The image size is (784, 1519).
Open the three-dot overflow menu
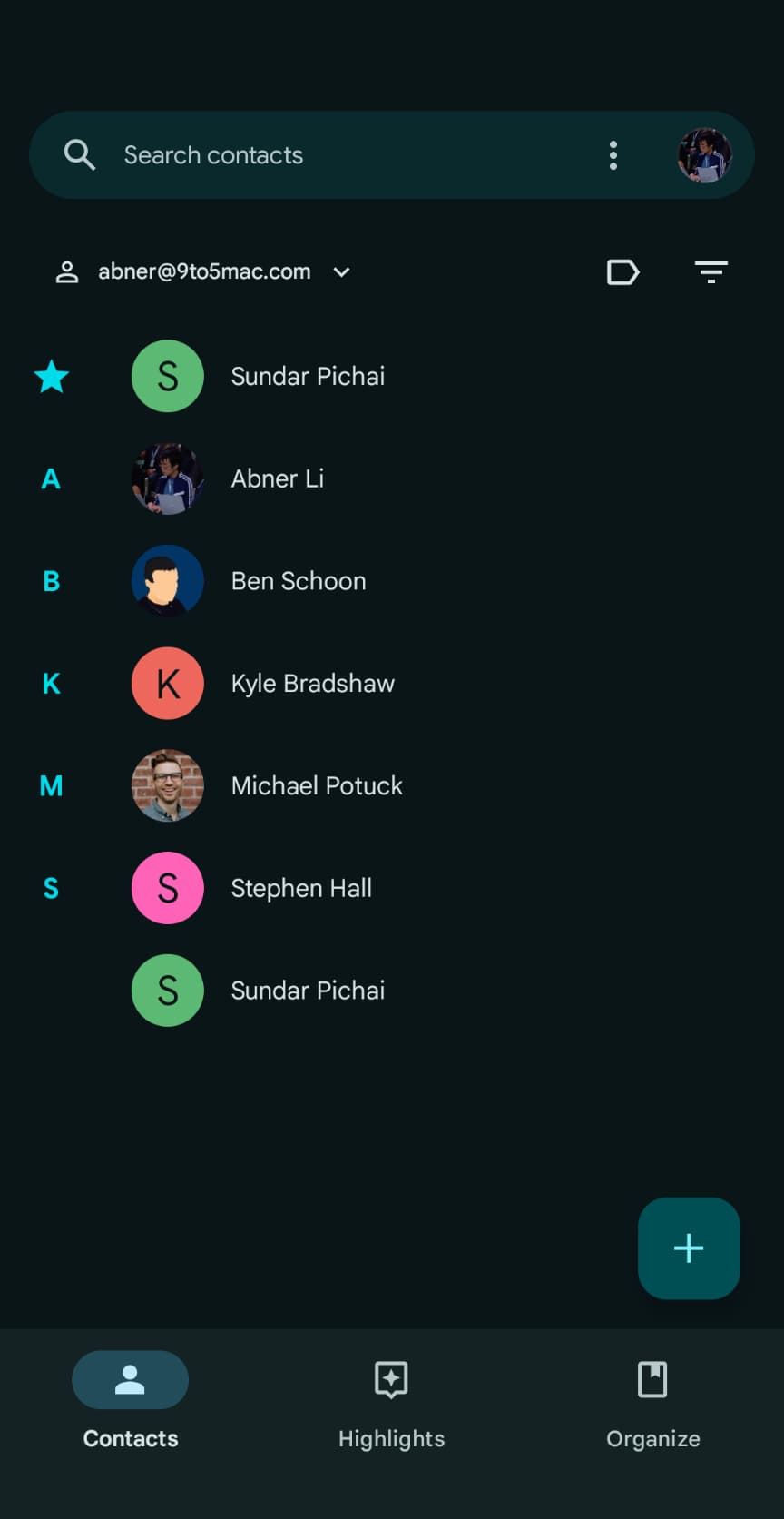tap(613, 155)
